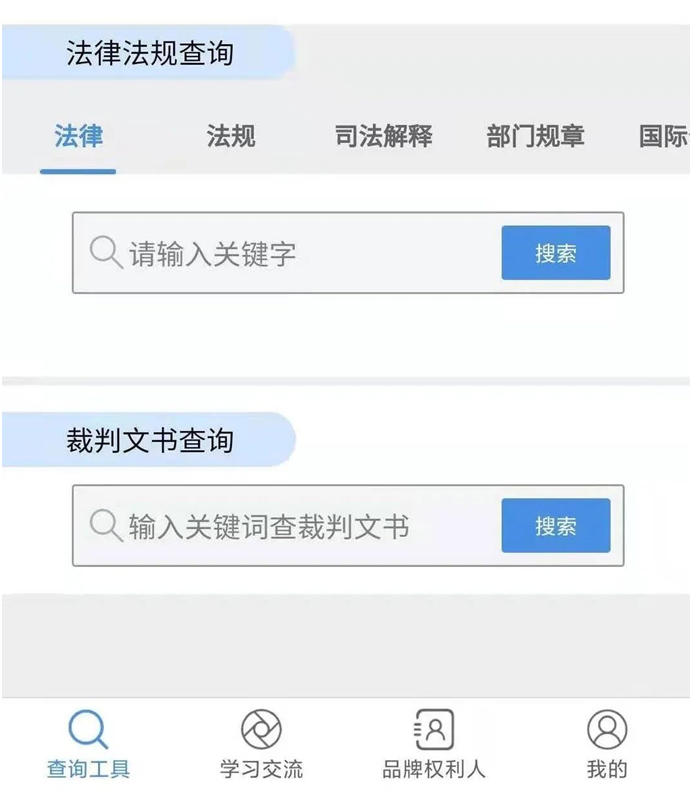Open the 部门规章 tab
Screen dimensions: 692x793
point(535,136)
